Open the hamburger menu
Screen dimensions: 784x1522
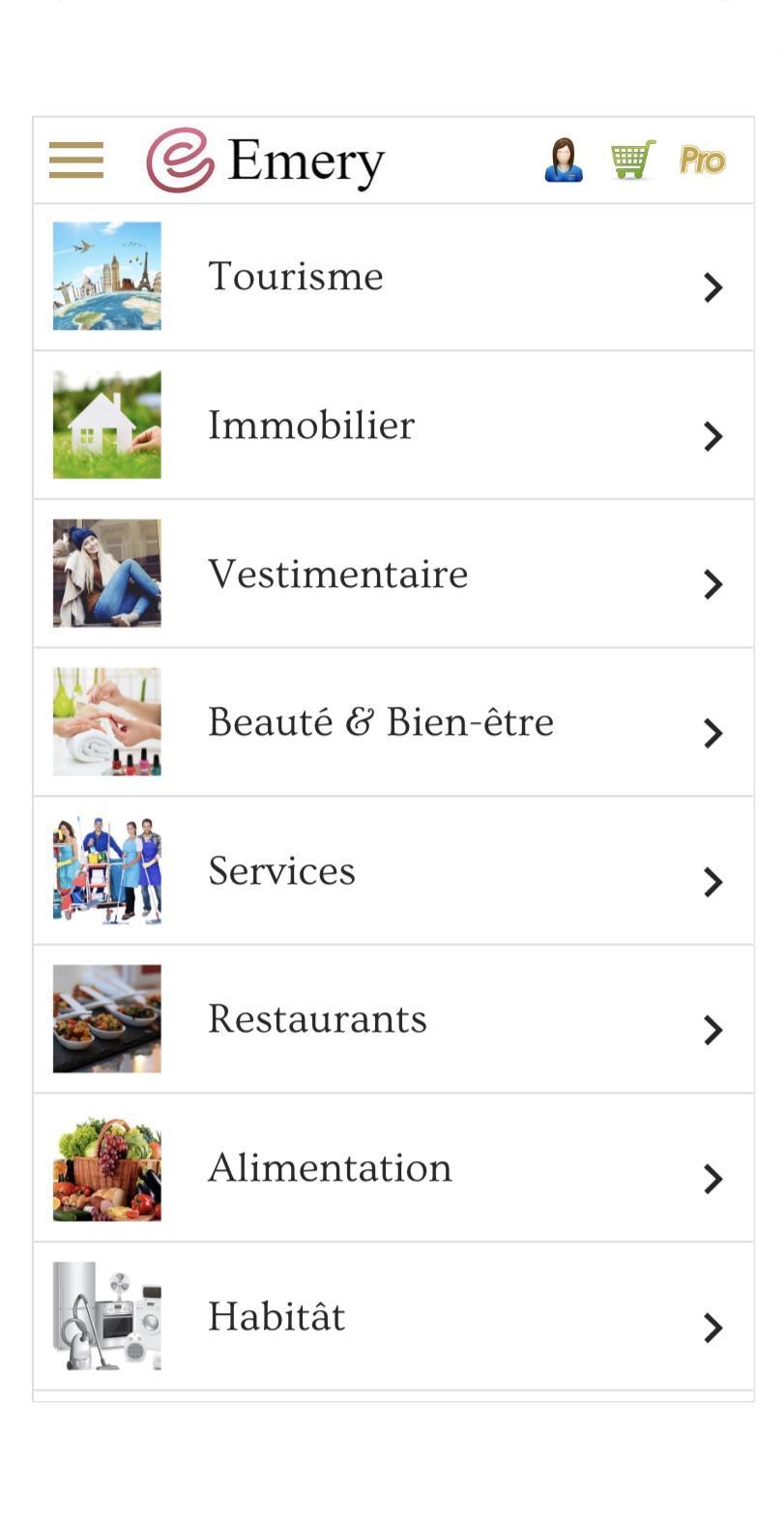pos(76,161)
